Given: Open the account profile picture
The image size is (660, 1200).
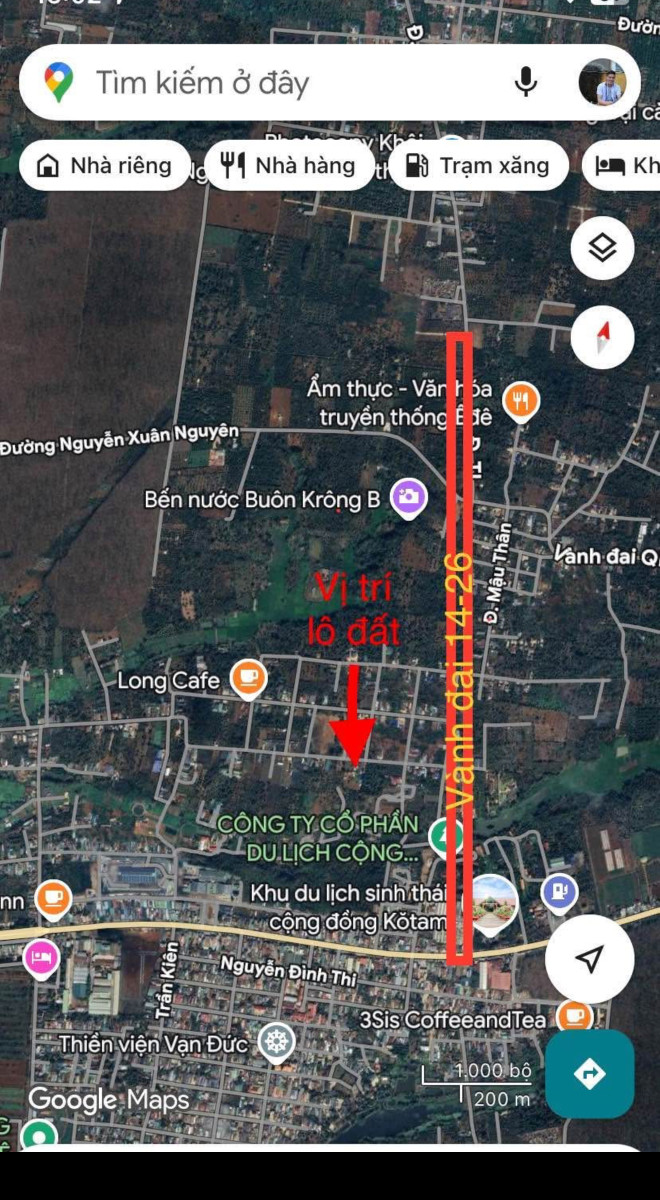Looking at the screenshot, I should pos(603,82).
